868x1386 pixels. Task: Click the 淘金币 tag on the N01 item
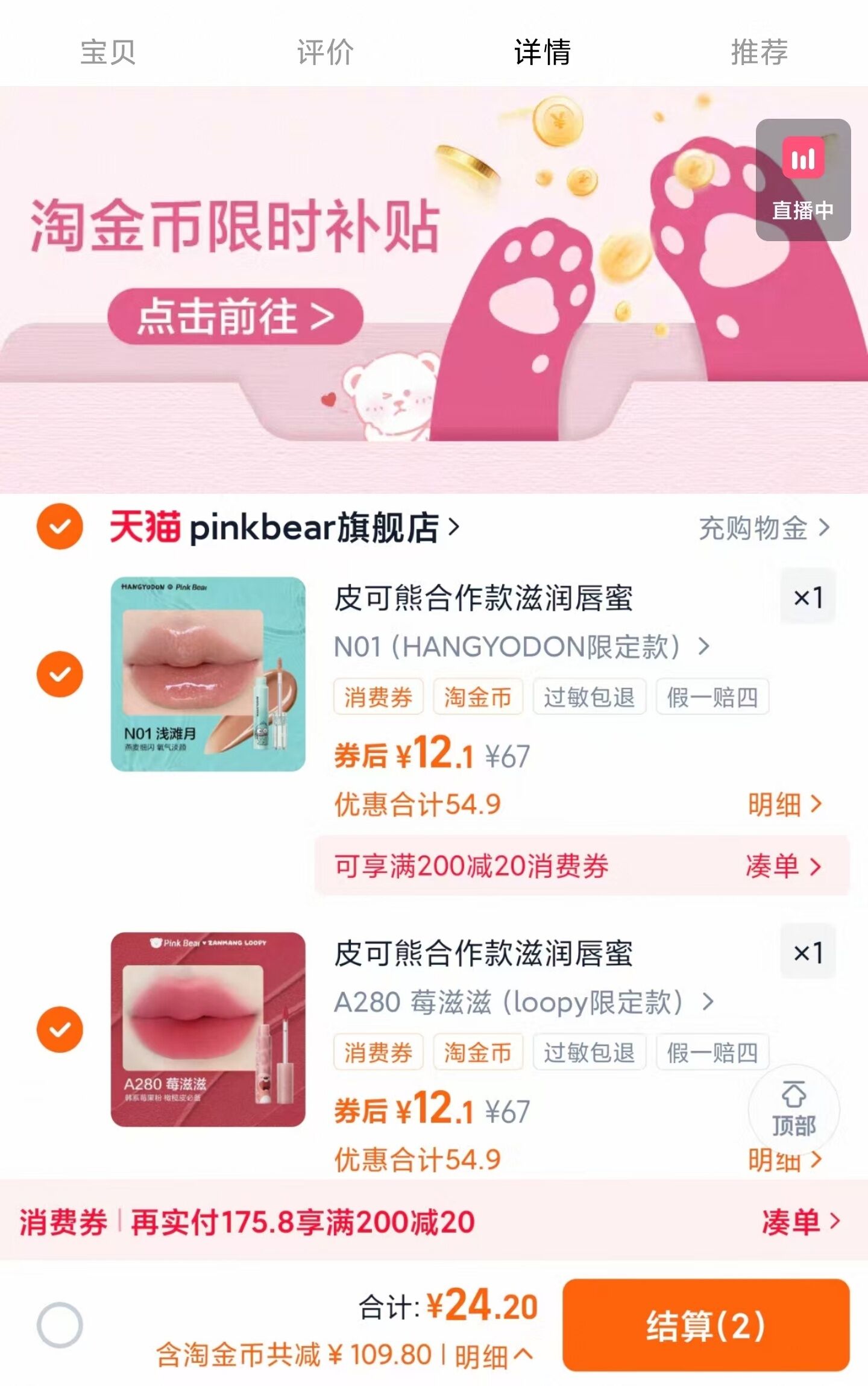pyautogui.click(x=478, y=696)
